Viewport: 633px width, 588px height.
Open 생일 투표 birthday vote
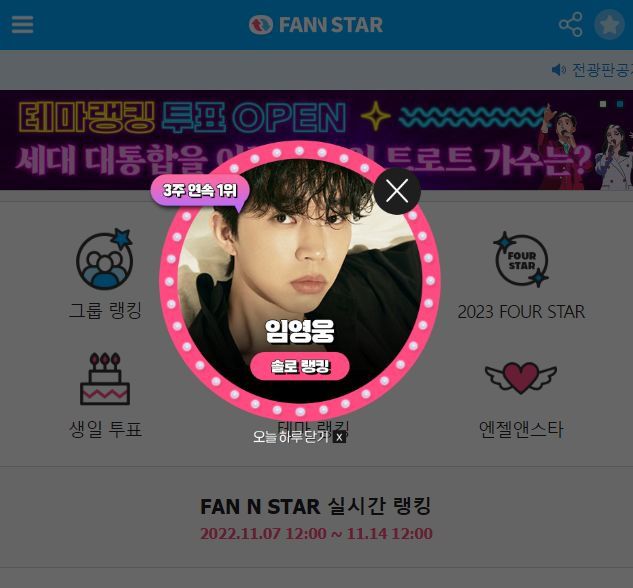click(105, 395)
